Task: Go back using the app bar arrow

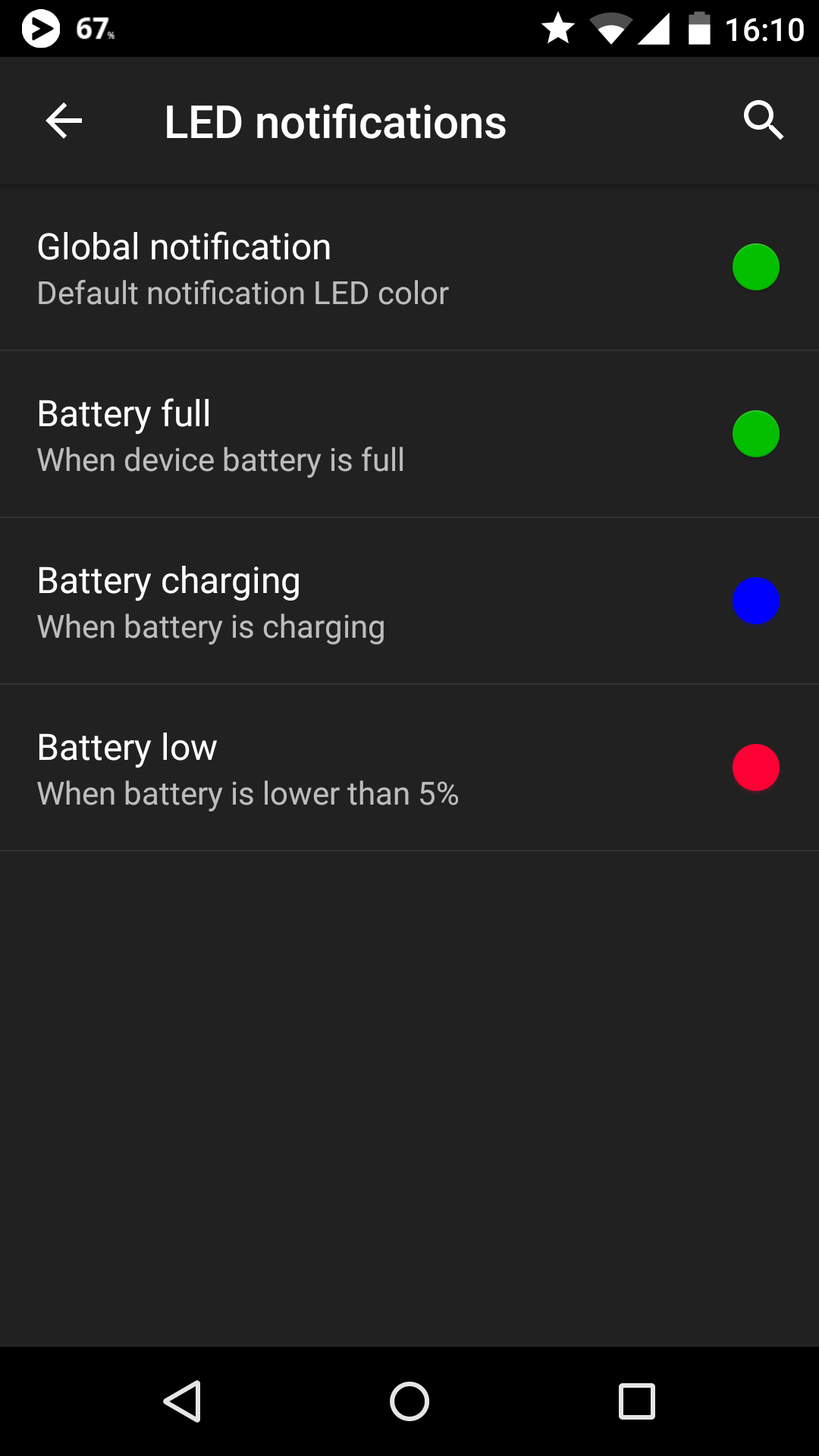Action: 64,121
